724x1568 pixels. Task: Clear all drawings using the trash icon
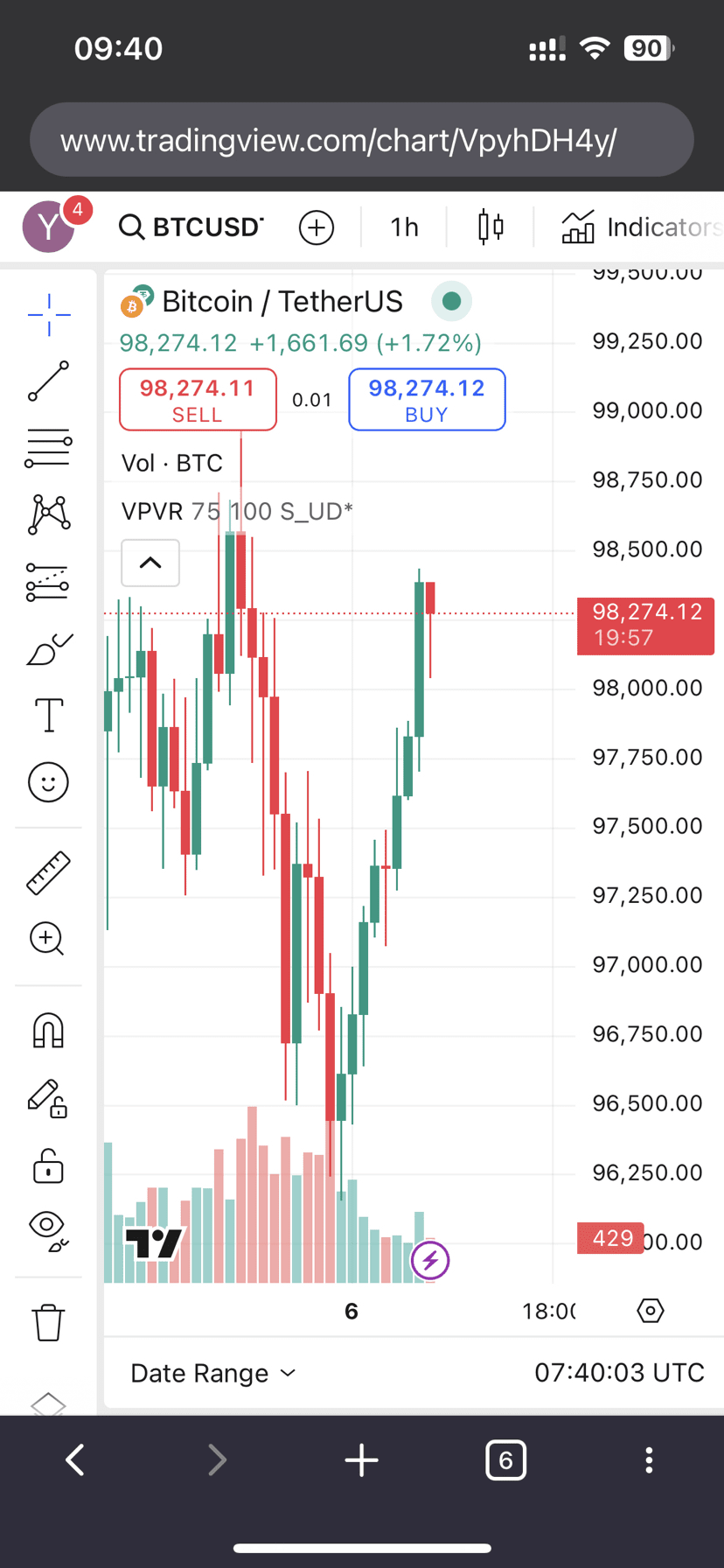pyautogui.click(x=48, y=1322)
